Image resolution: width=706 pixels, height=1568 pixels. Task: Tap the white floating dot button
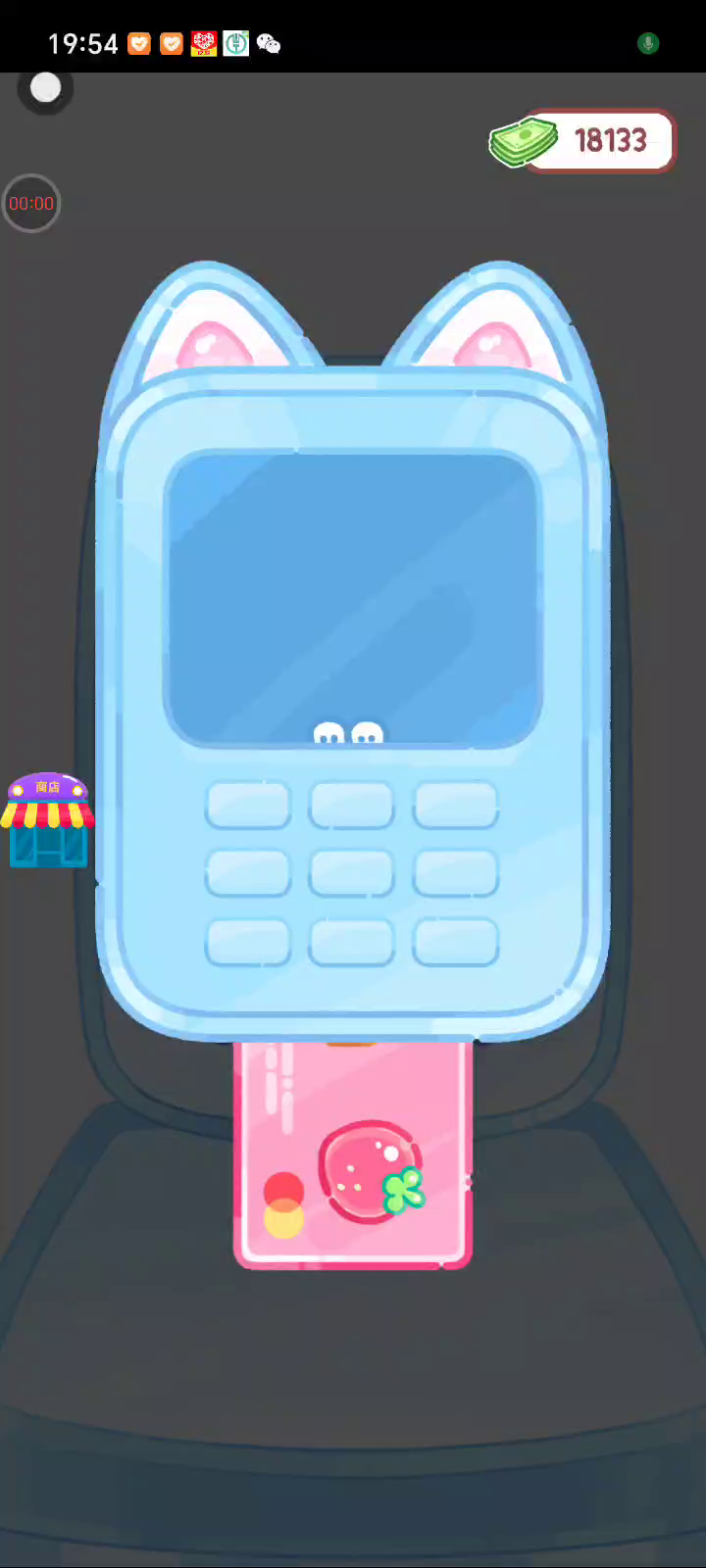(45, 88)
